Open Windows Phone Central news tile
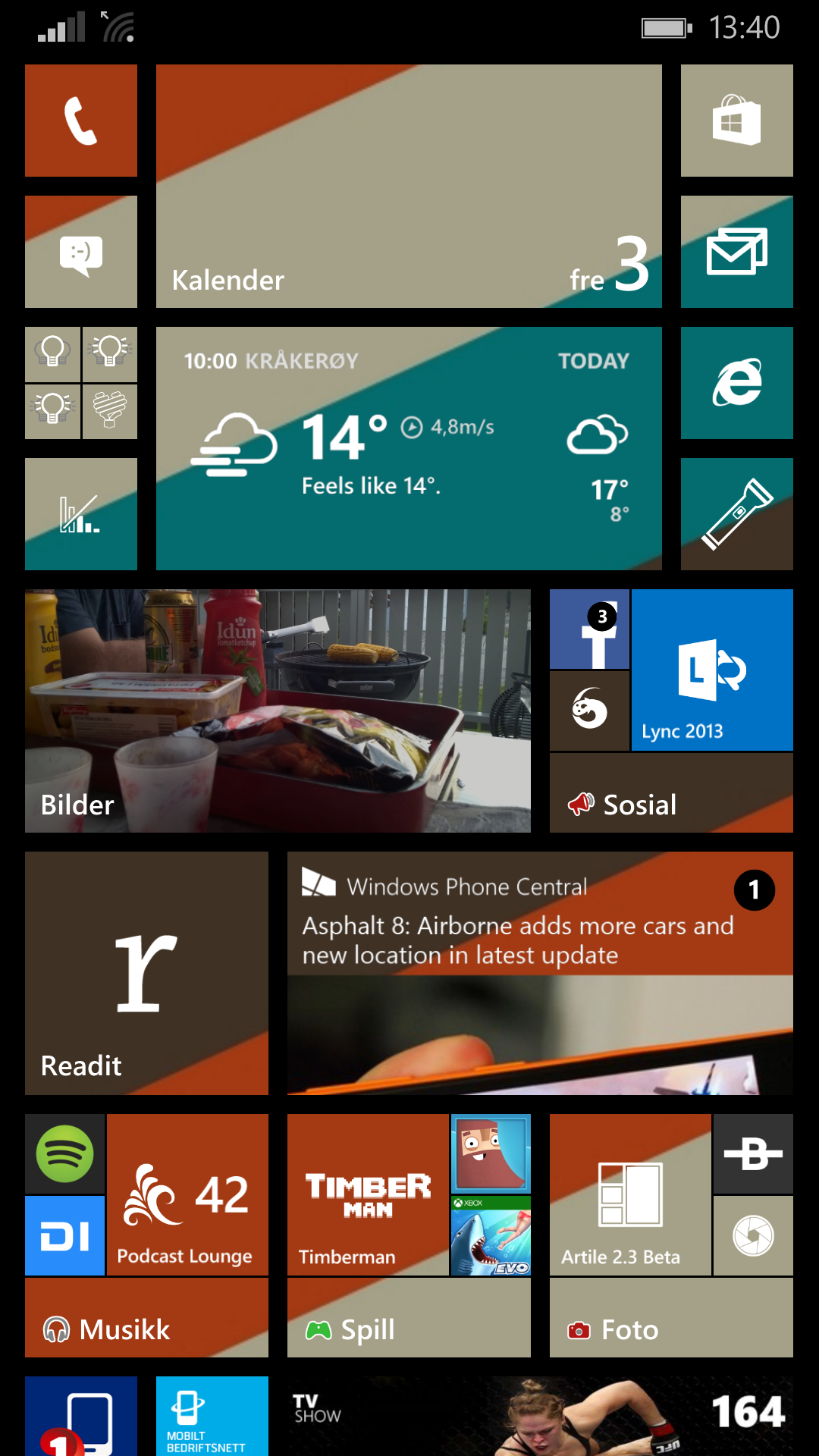819x1456 pixels. click(x=540, y=973)
